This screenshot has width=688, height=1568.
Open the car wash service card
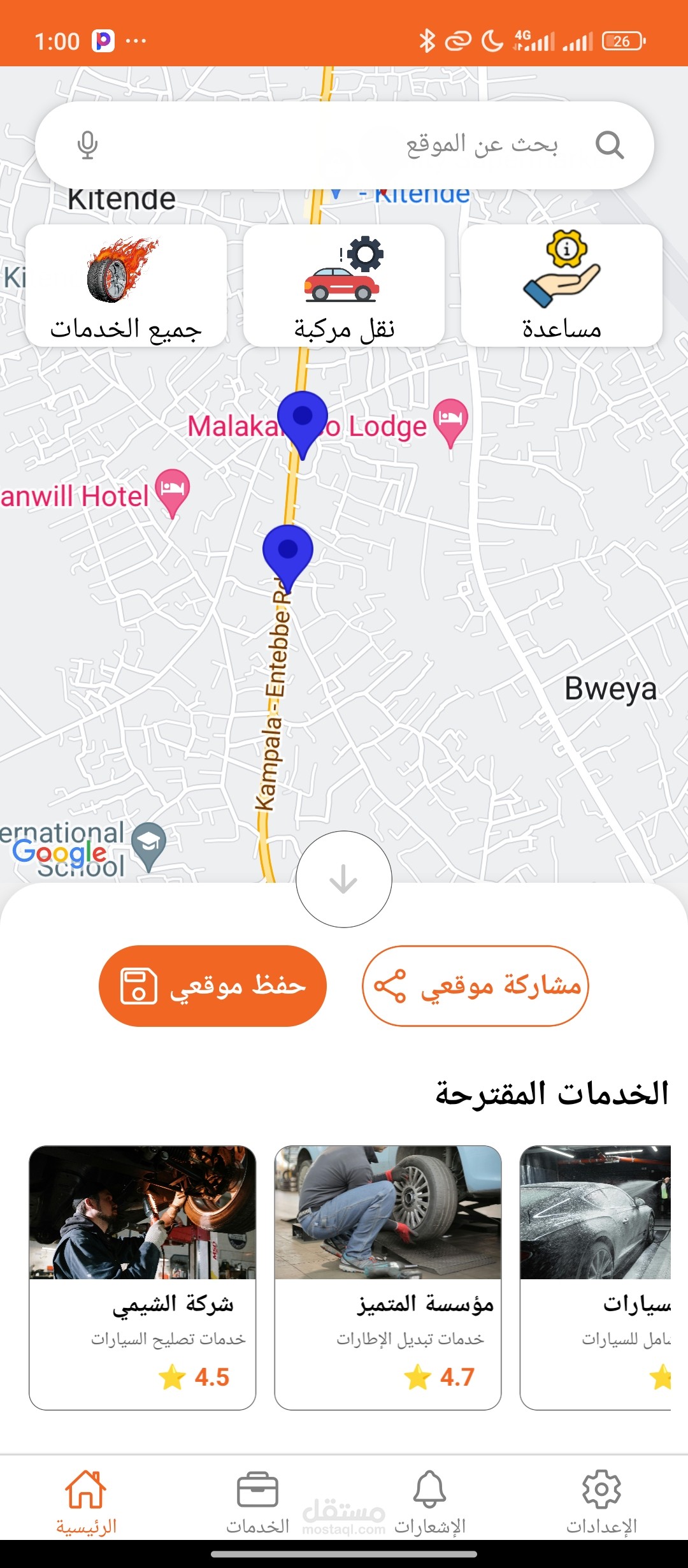(x=596, y=1277)
